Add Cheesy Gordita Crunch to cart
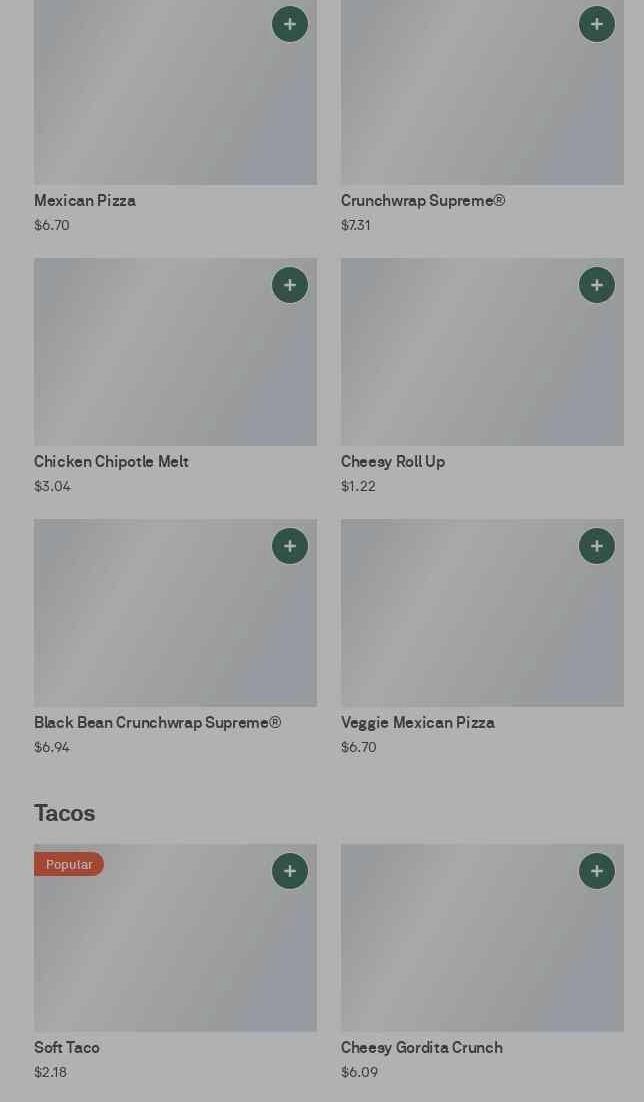 click(x=597, y=871)
